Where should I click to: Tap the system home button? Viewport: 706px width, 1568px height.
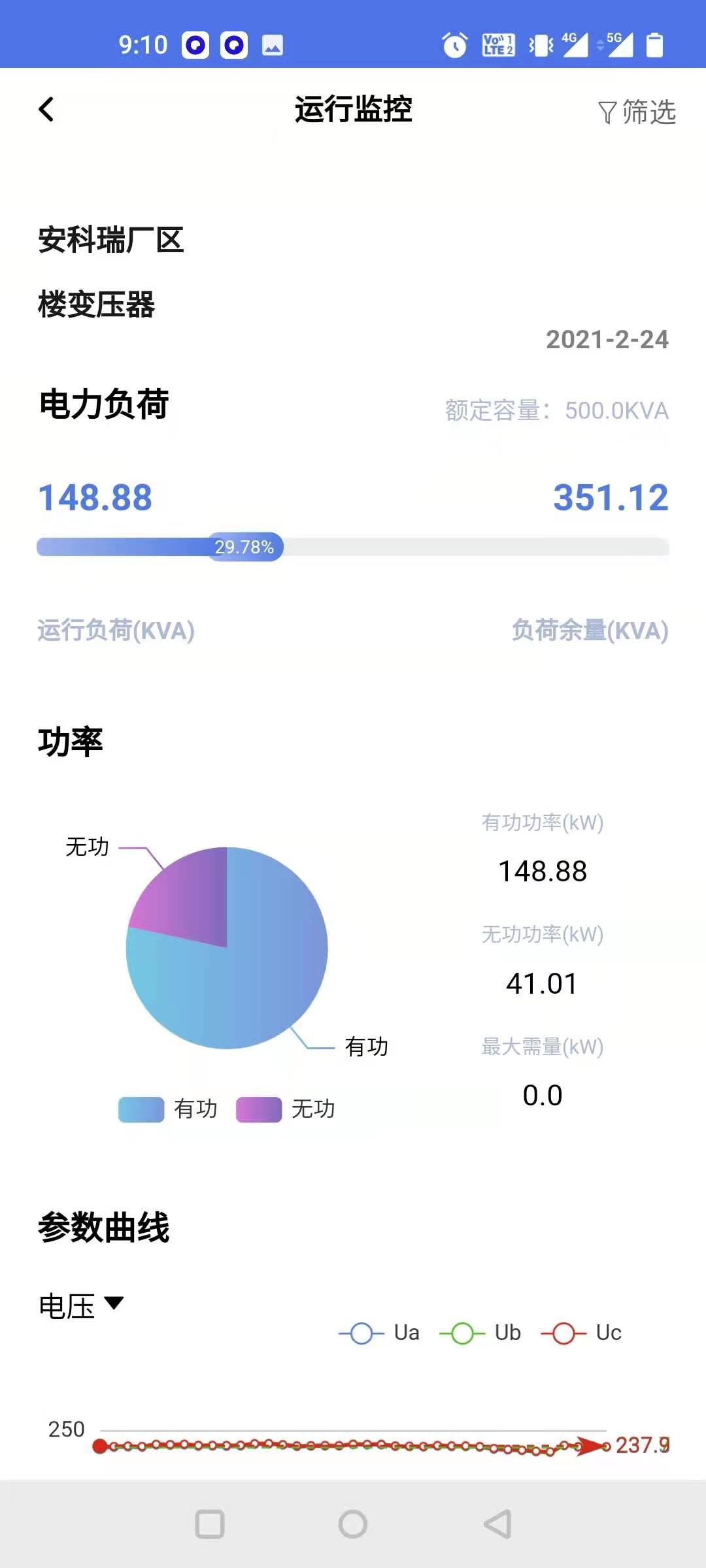click(353, 1524)
